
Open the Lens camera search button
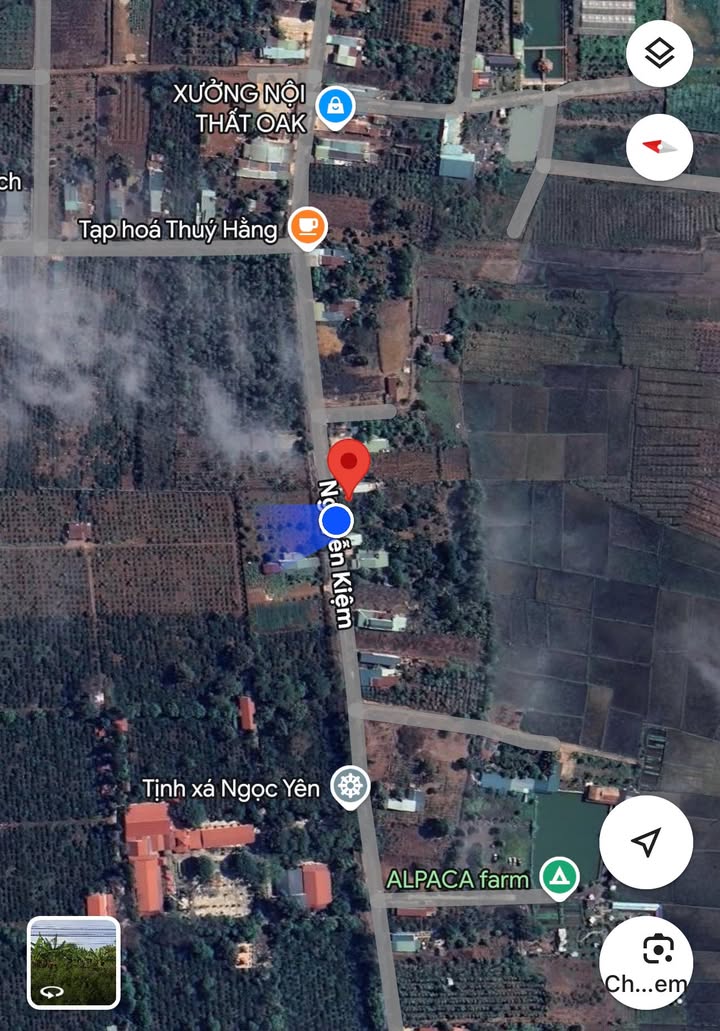[646, 962]
